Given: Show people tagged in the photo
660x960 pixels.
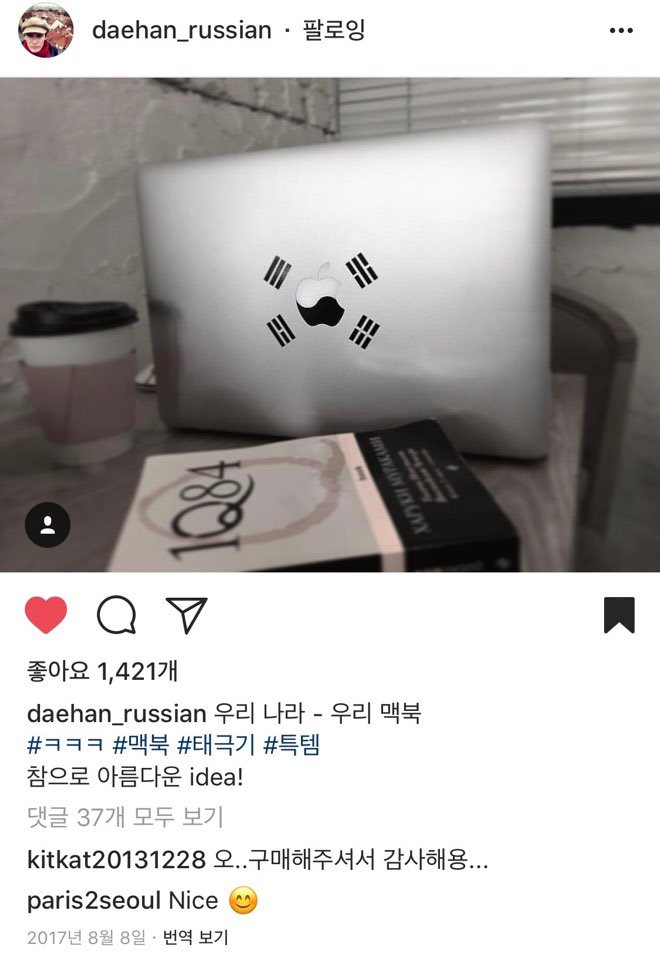Looking at the screenshot, I should coord(47,526).
